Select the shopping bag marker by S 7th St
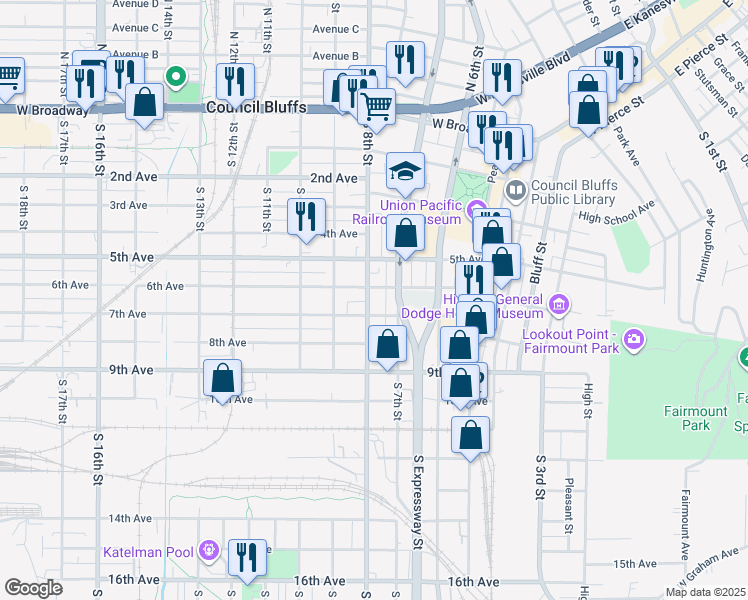The image size is (748, 600). pos(387,345)
